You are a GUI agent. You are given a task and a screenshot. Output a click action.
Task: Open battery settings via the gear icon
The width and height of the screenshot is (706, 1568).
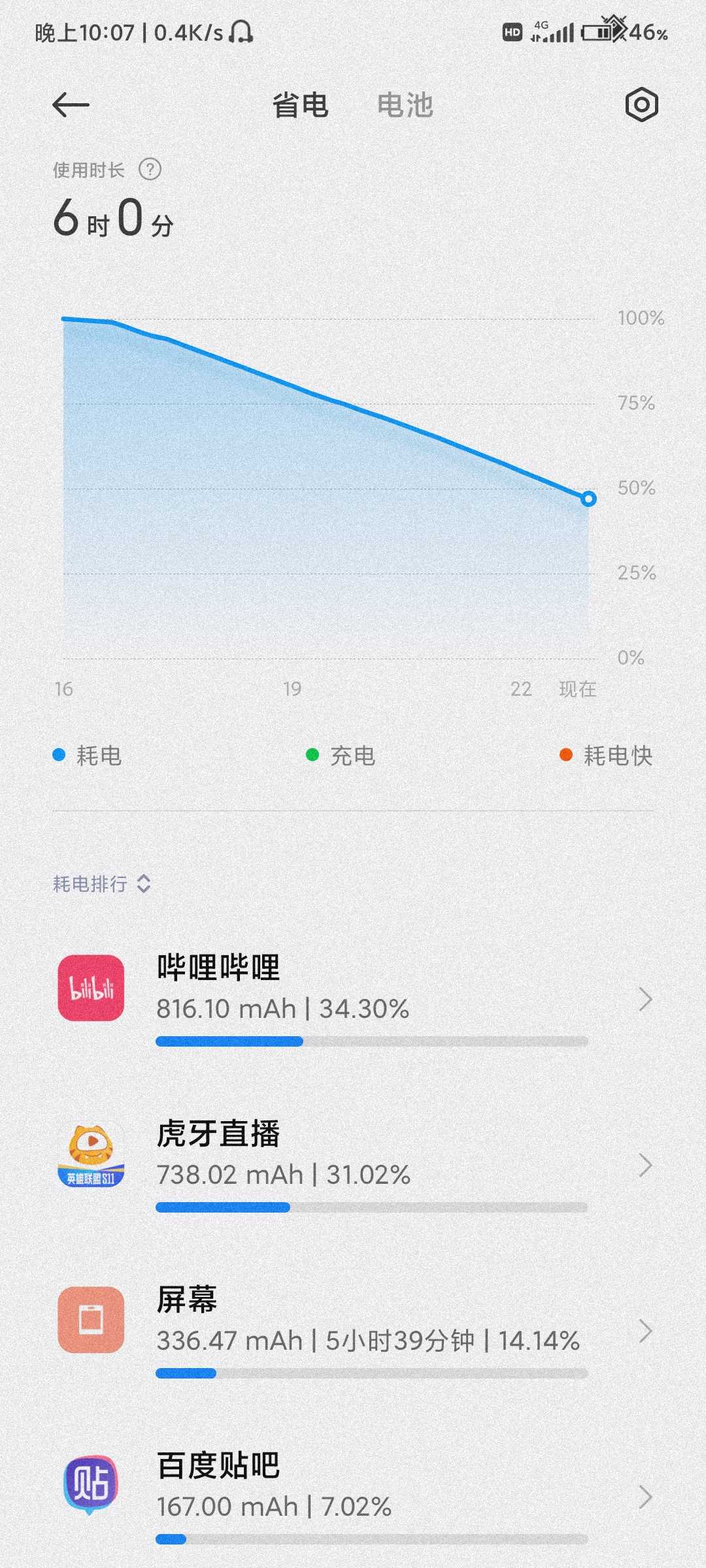coord(641,105)
